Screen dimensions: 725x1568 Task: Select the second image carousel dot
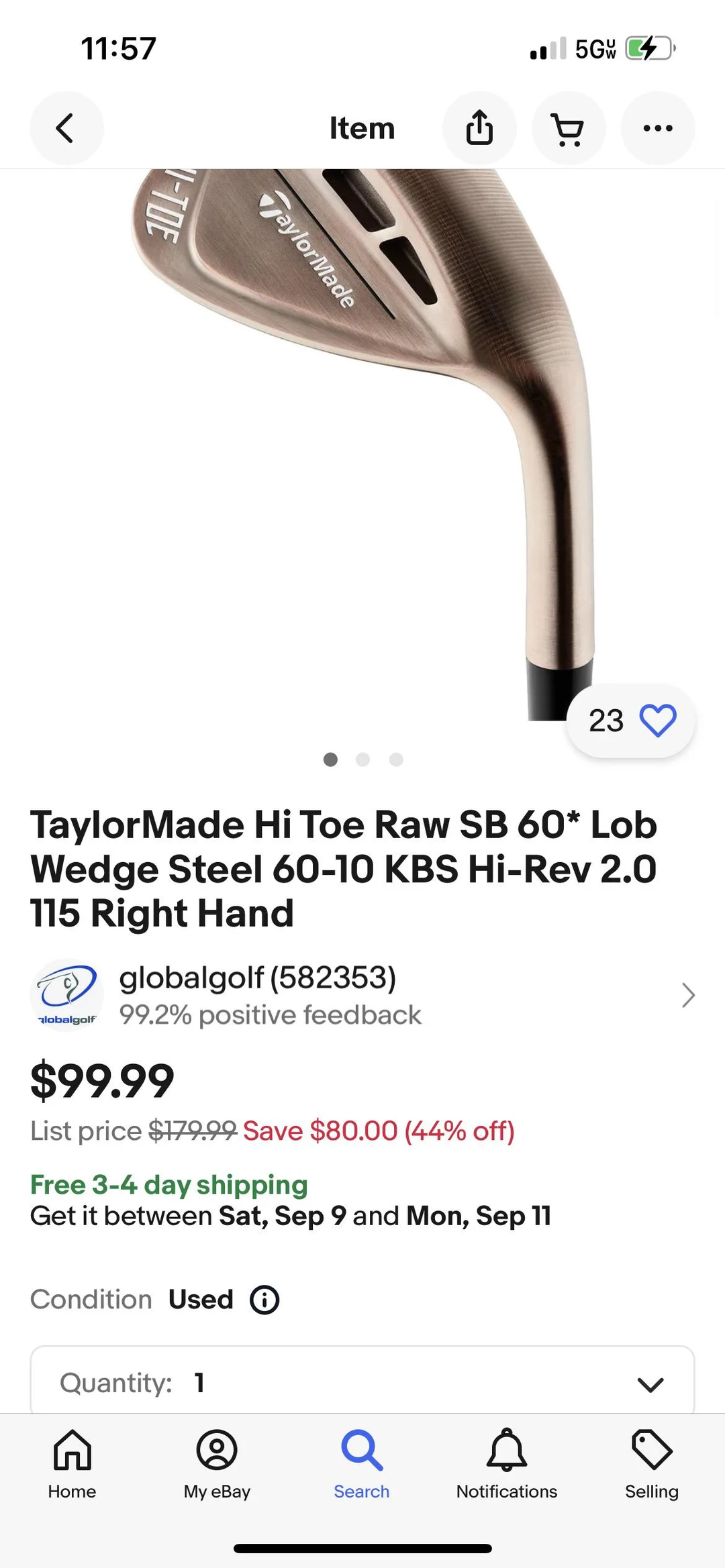click(363, 760)
